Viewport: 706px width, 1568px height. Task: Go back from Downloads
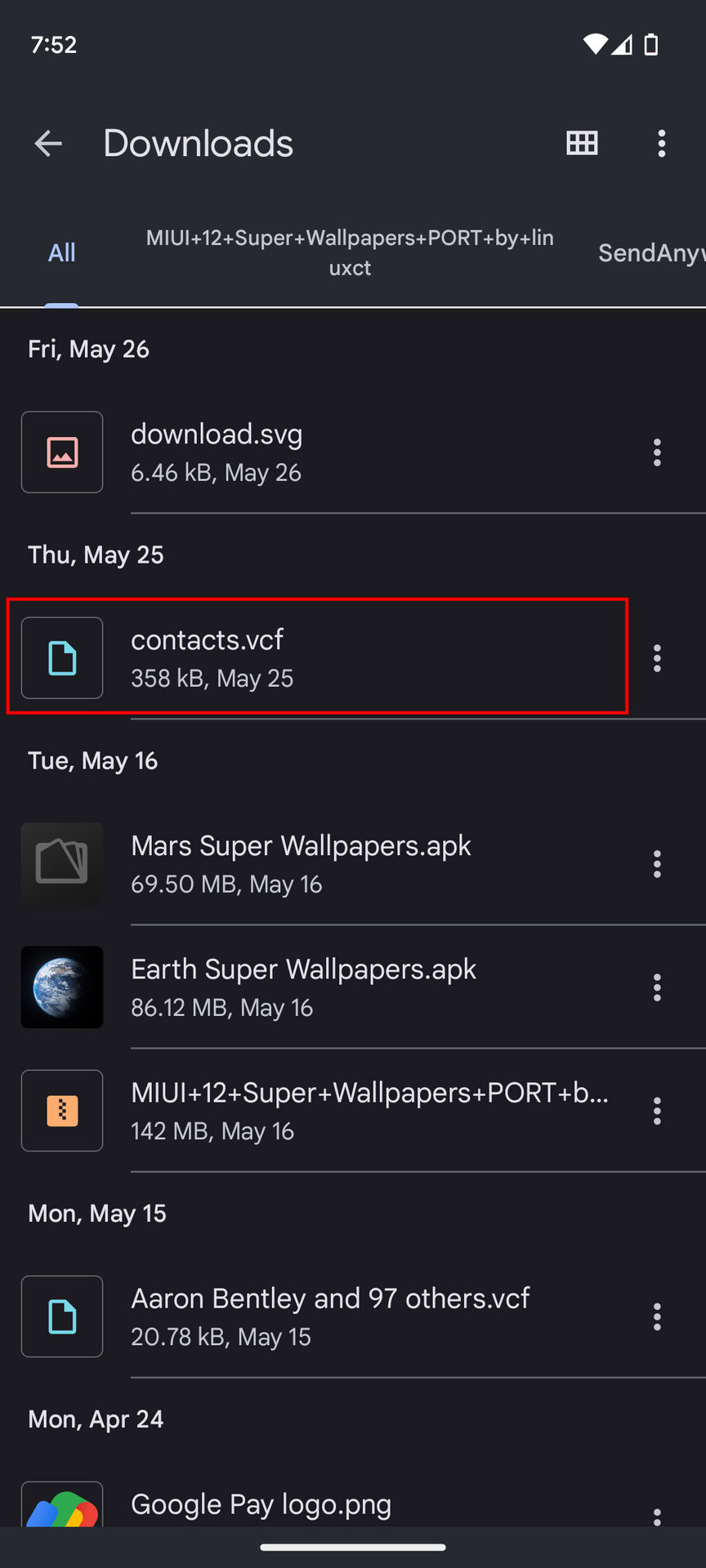coord(48,144)
